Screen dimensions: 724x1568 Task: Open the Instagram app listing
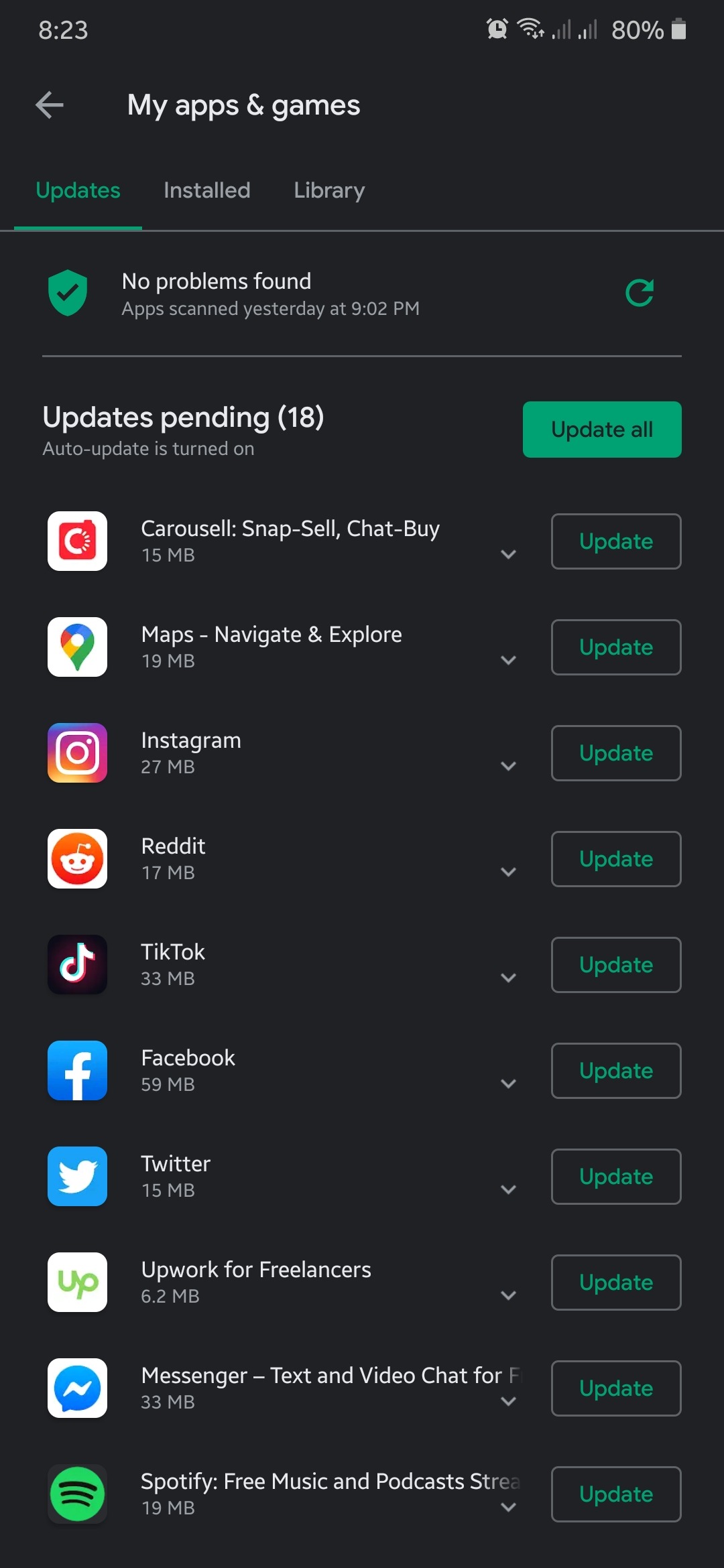[x=282, y=753]
